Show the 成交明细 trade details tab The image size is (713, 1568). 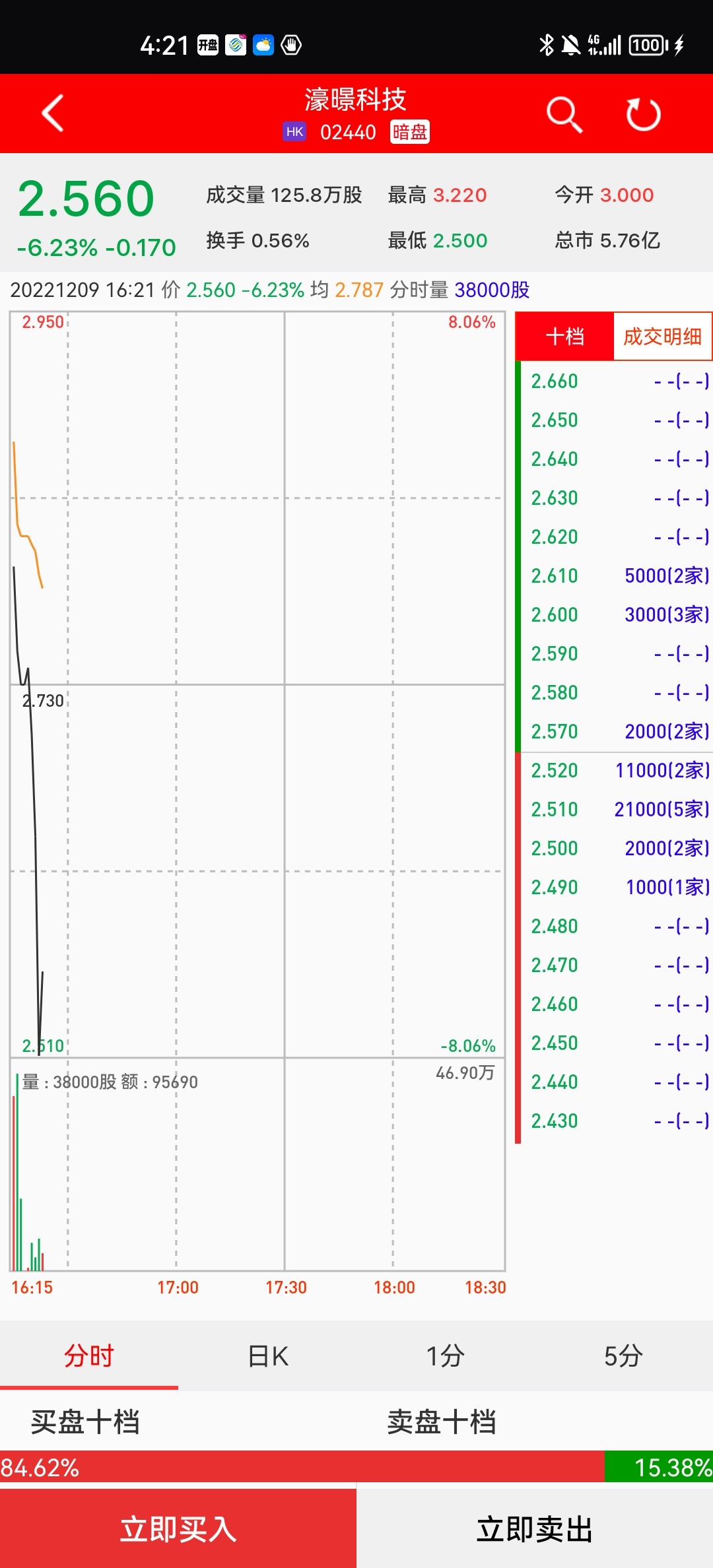(x=662, y=337)
